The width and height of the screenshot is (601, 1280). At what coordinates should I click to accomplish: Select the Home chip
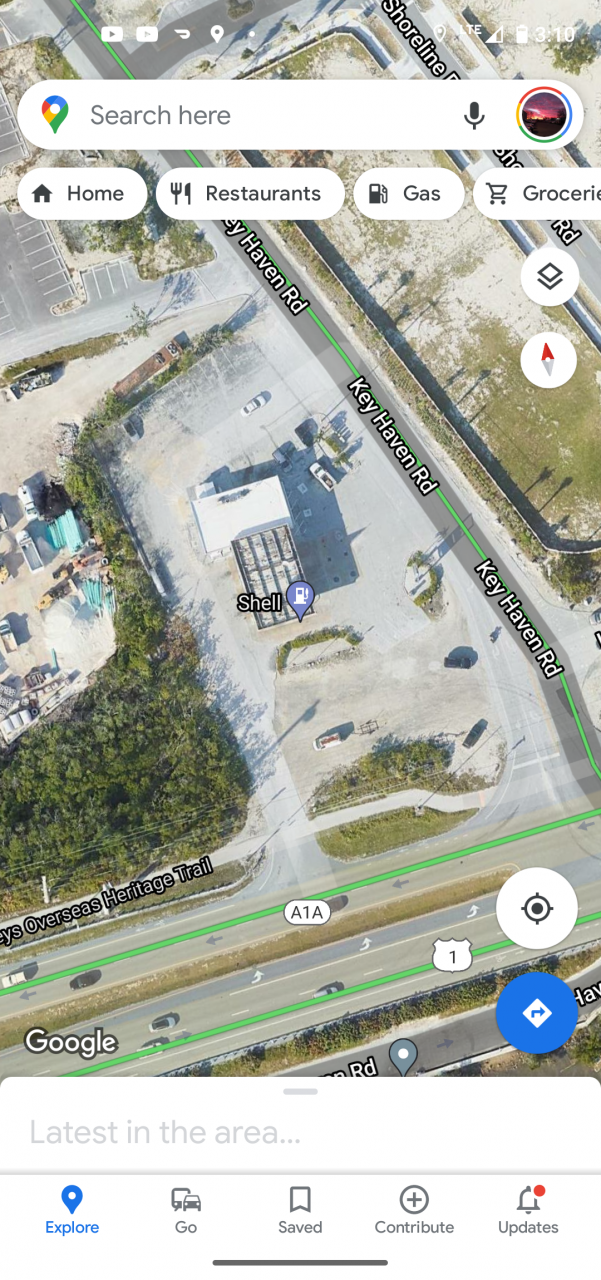[x=82, y=194]
